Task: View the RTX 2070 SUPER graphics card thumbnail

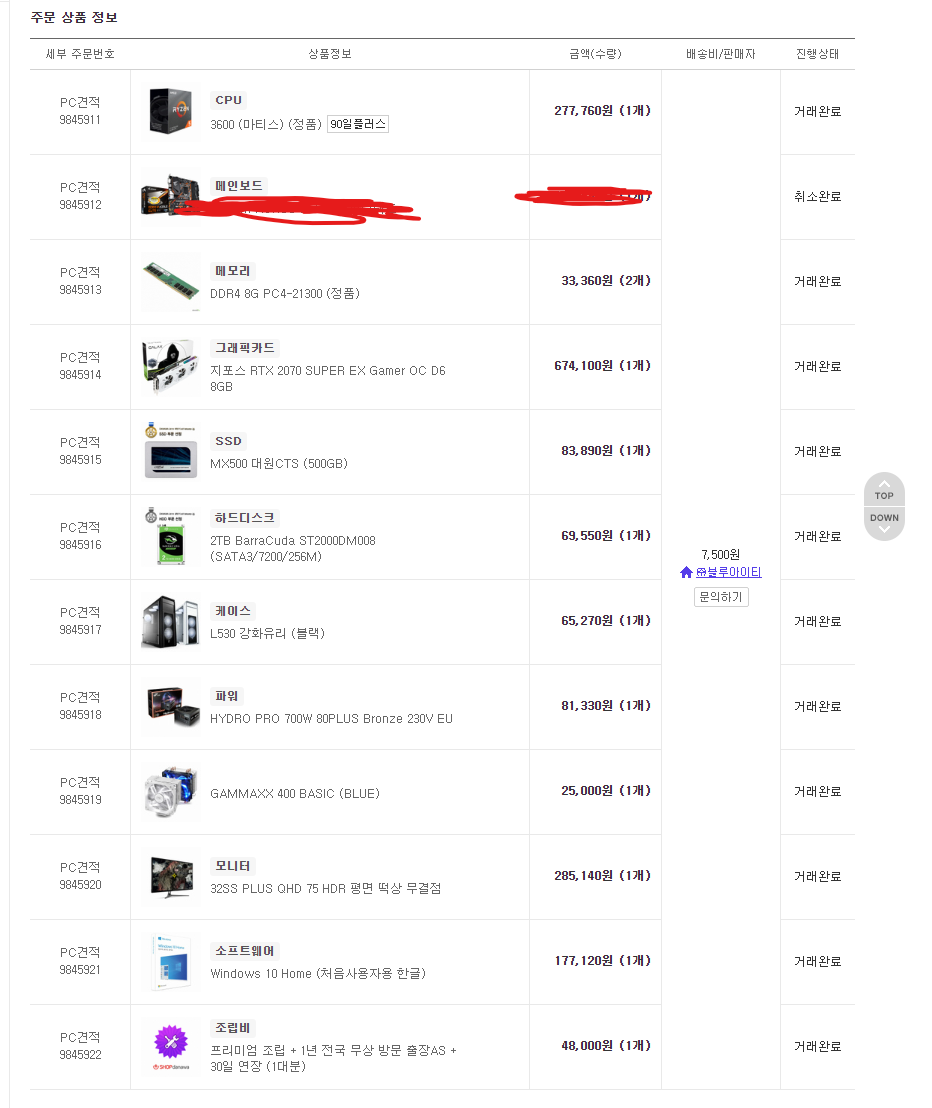Action: coord(170,366)
